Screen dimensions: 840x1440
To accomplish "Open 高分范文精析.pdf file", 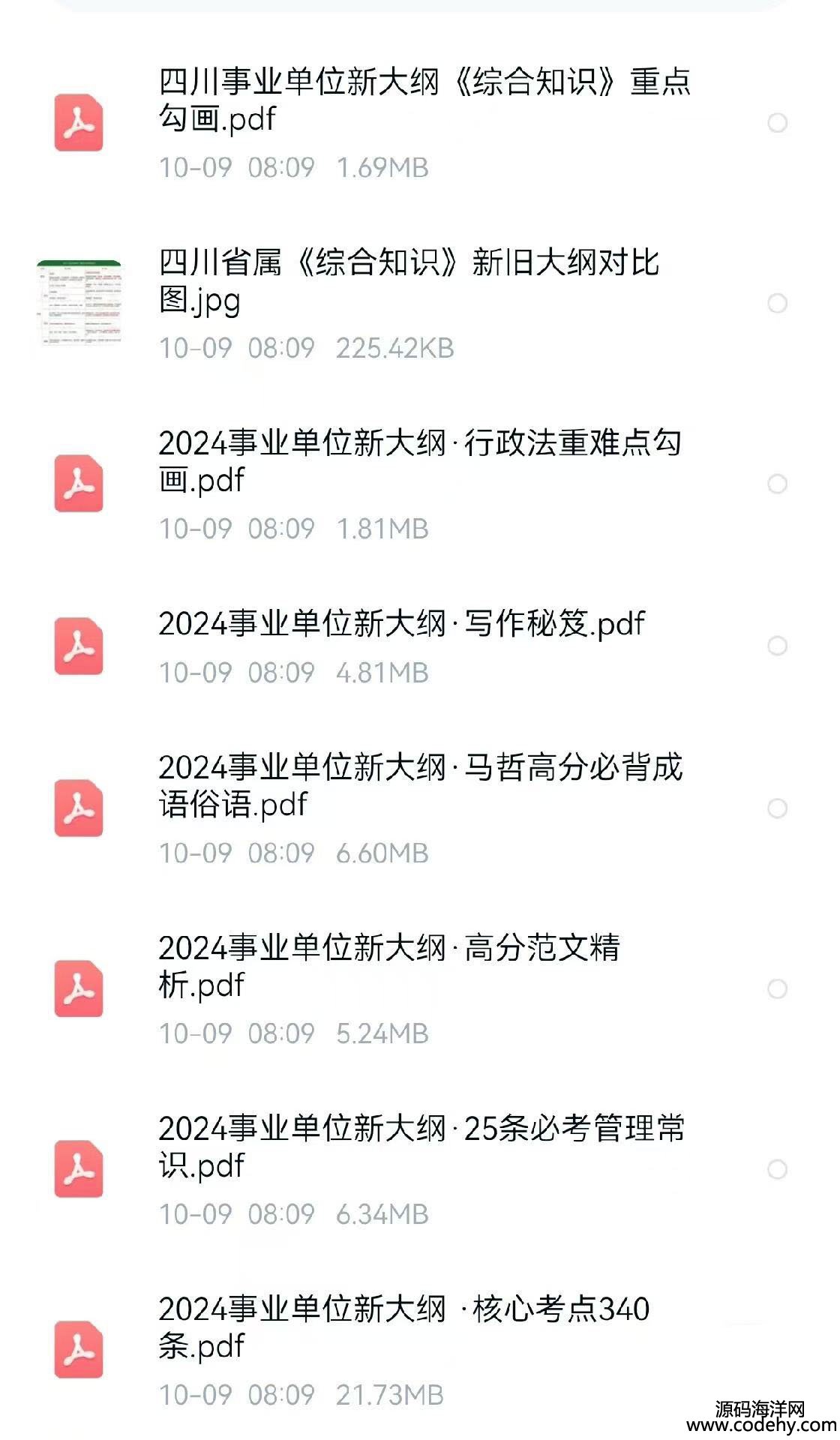I will pos(390,966).
